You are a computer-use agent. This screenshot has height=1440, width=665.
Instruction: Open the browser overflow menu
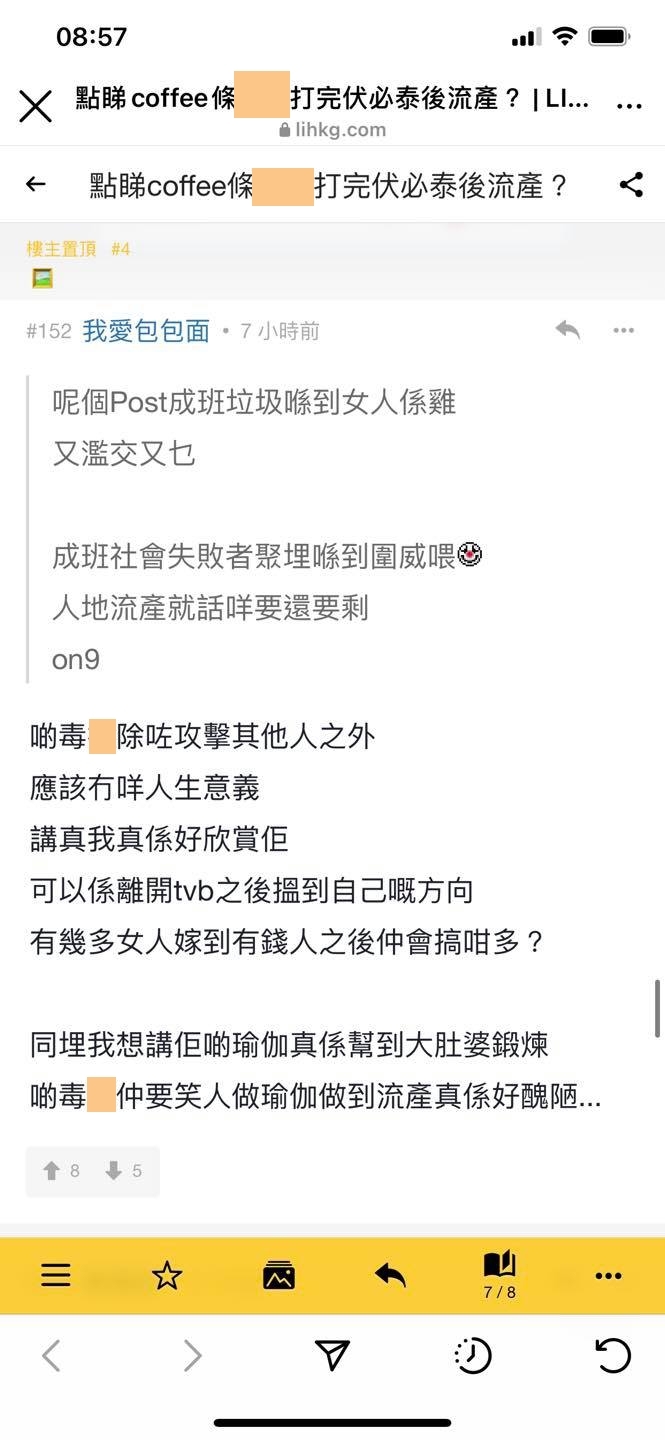point(629,105)
